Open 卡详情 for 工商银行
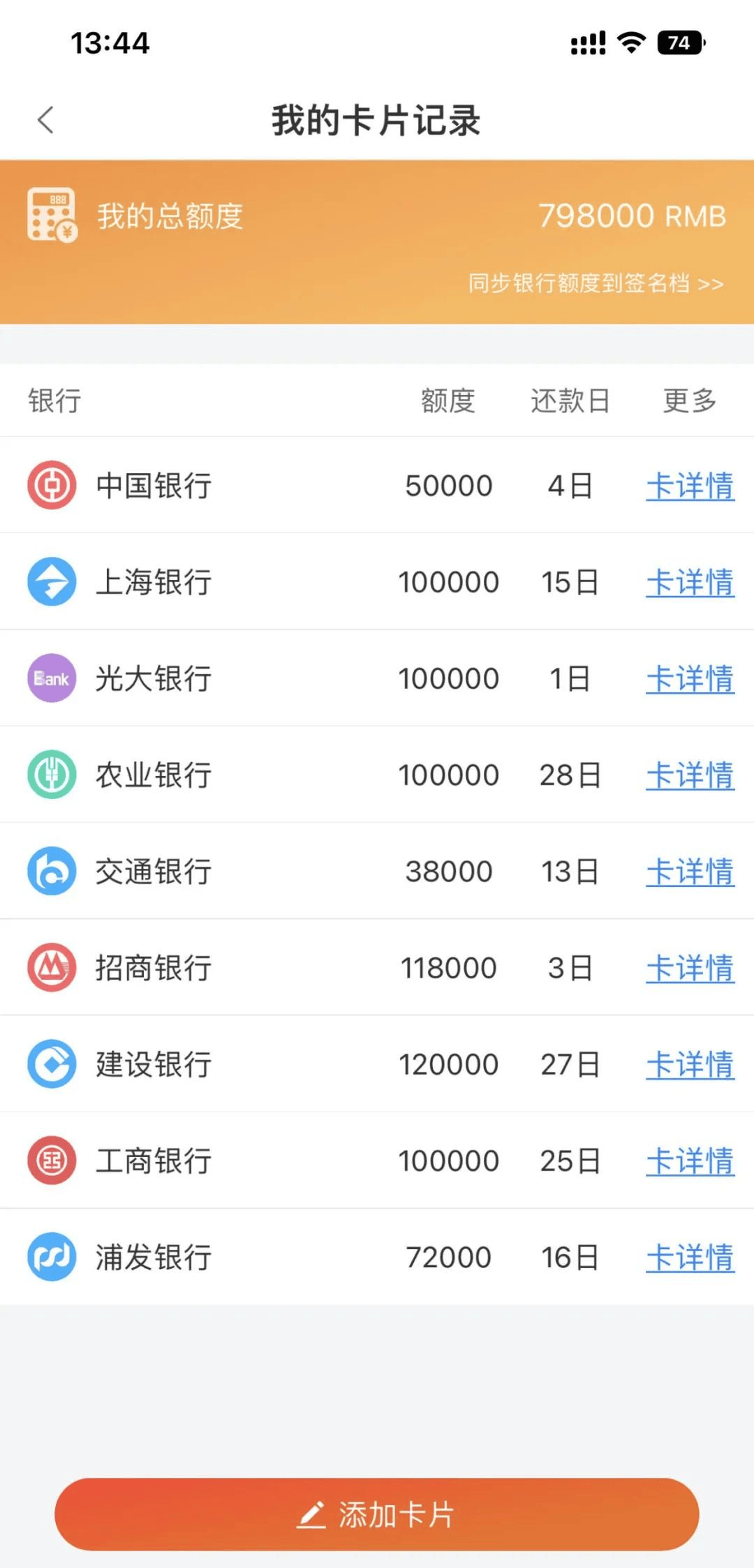The width and height of the screenshot is (754, 1568). (690, 1160)
